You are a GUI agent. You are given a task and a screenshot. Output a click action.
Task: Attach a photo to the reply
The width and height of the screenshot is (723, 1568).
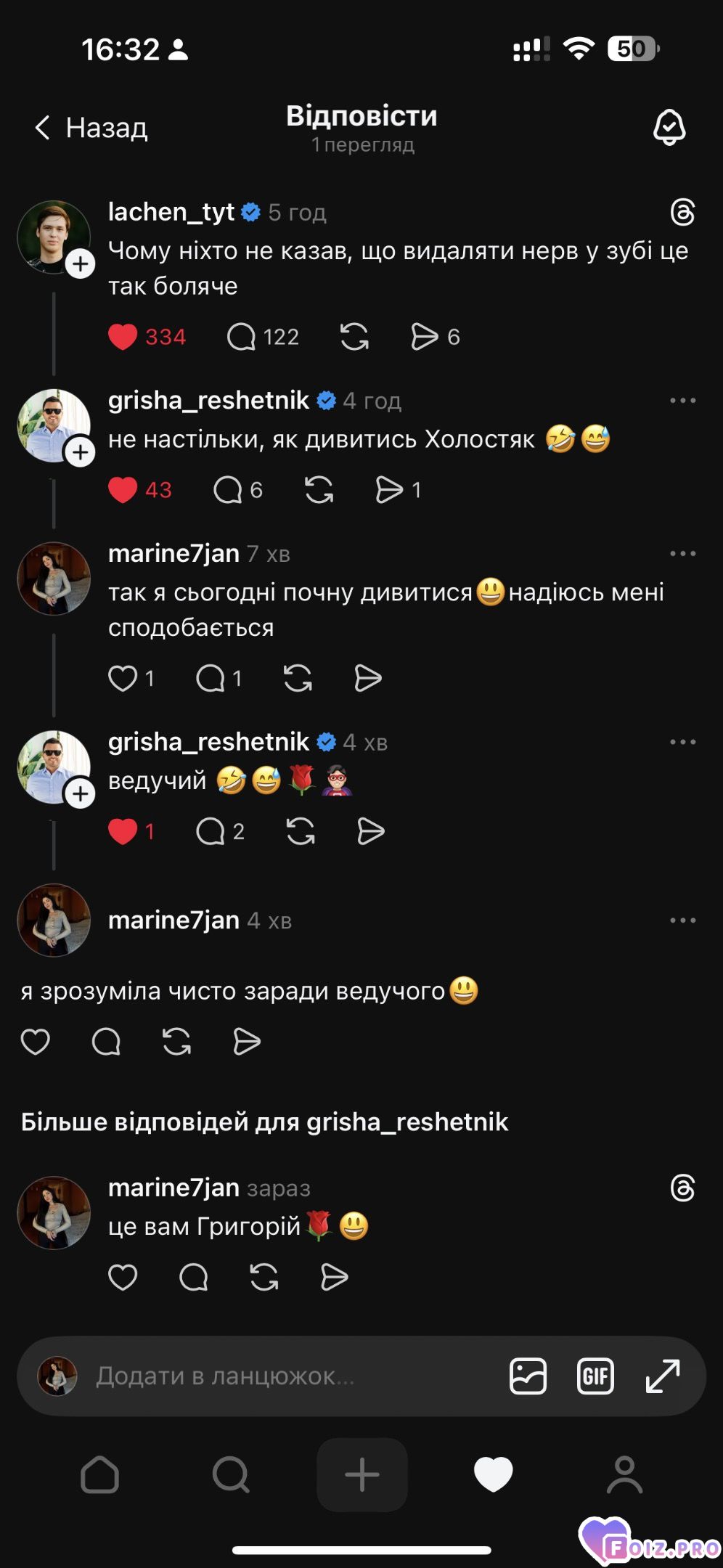(528, 1376)
